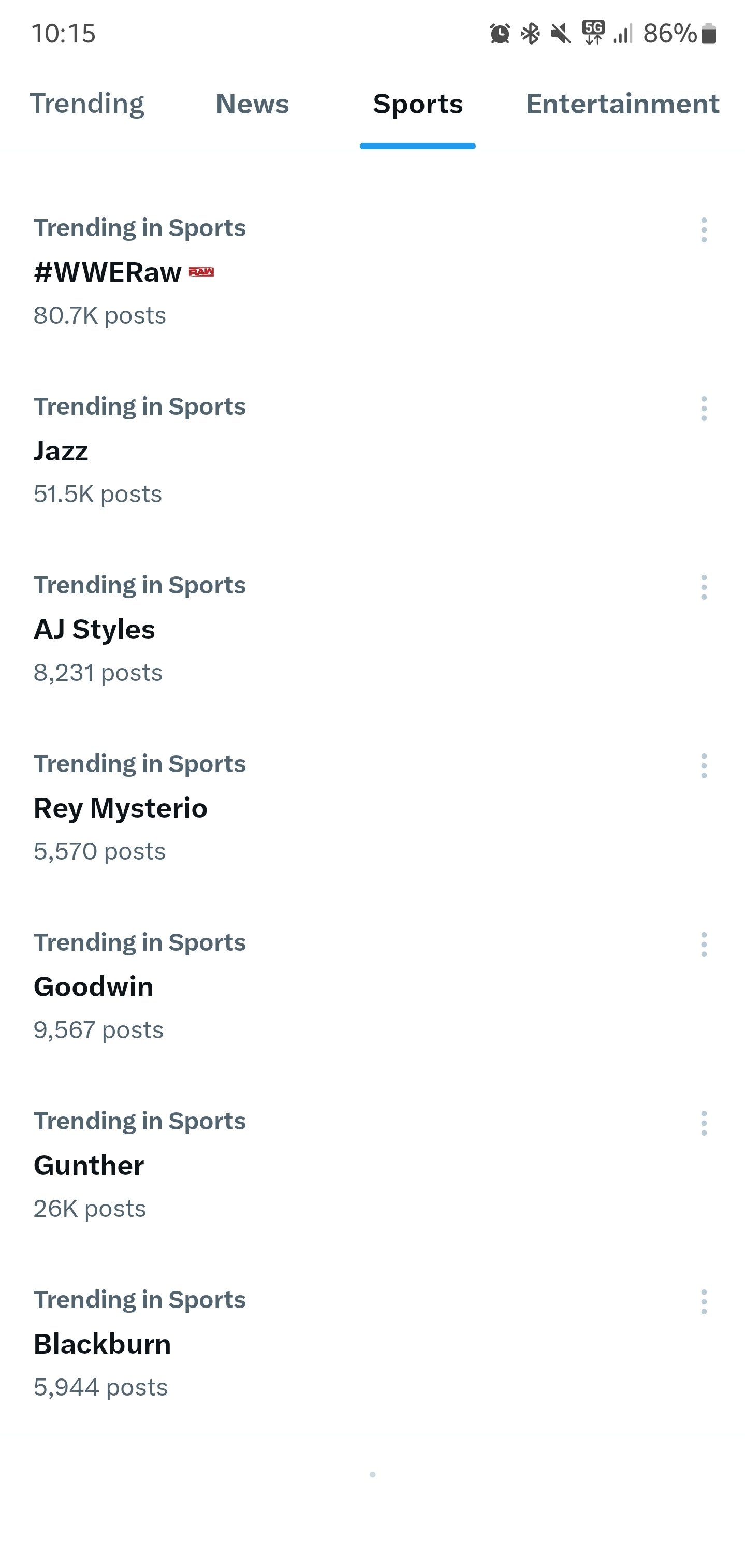
Task: Switch to the Entertainment tab
Action: pyautogui.click(x=622, y=104)
